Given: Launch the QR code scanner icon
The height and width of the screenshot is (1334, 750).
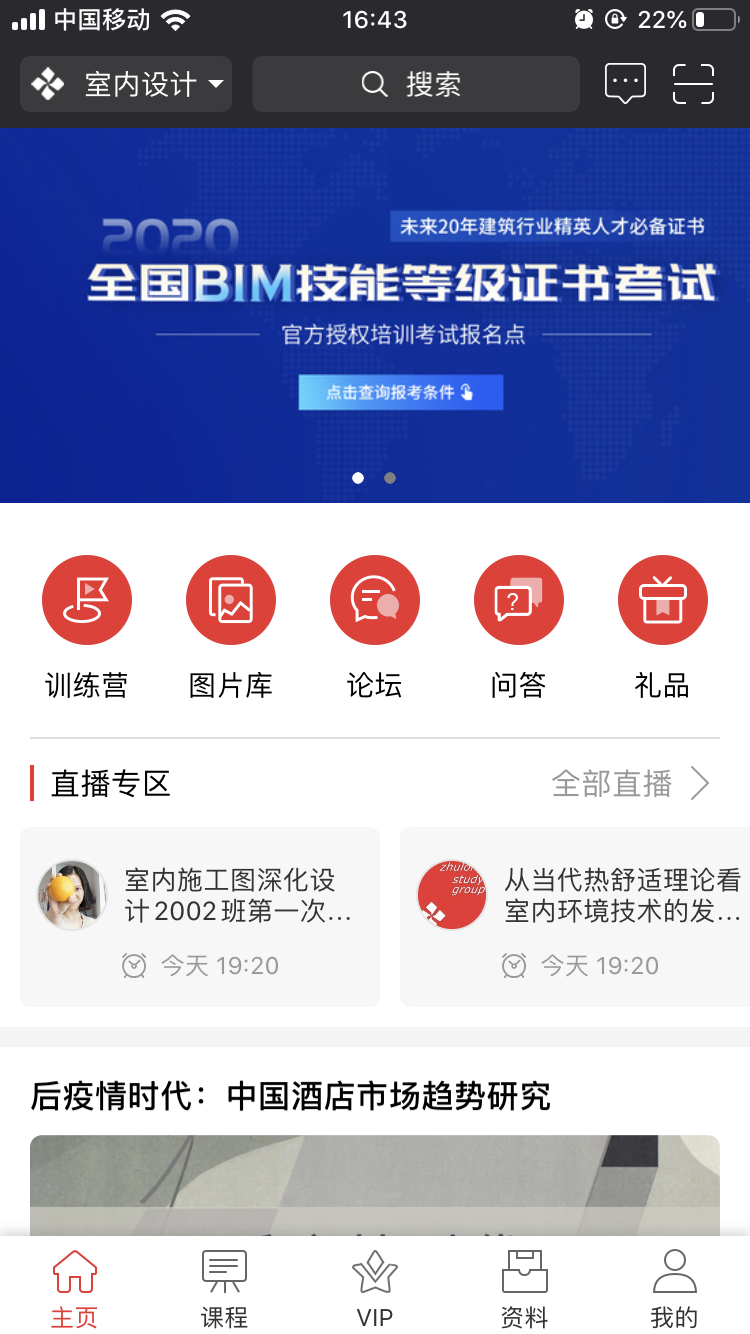Looking at the screenshot, I should click(694, 84).
